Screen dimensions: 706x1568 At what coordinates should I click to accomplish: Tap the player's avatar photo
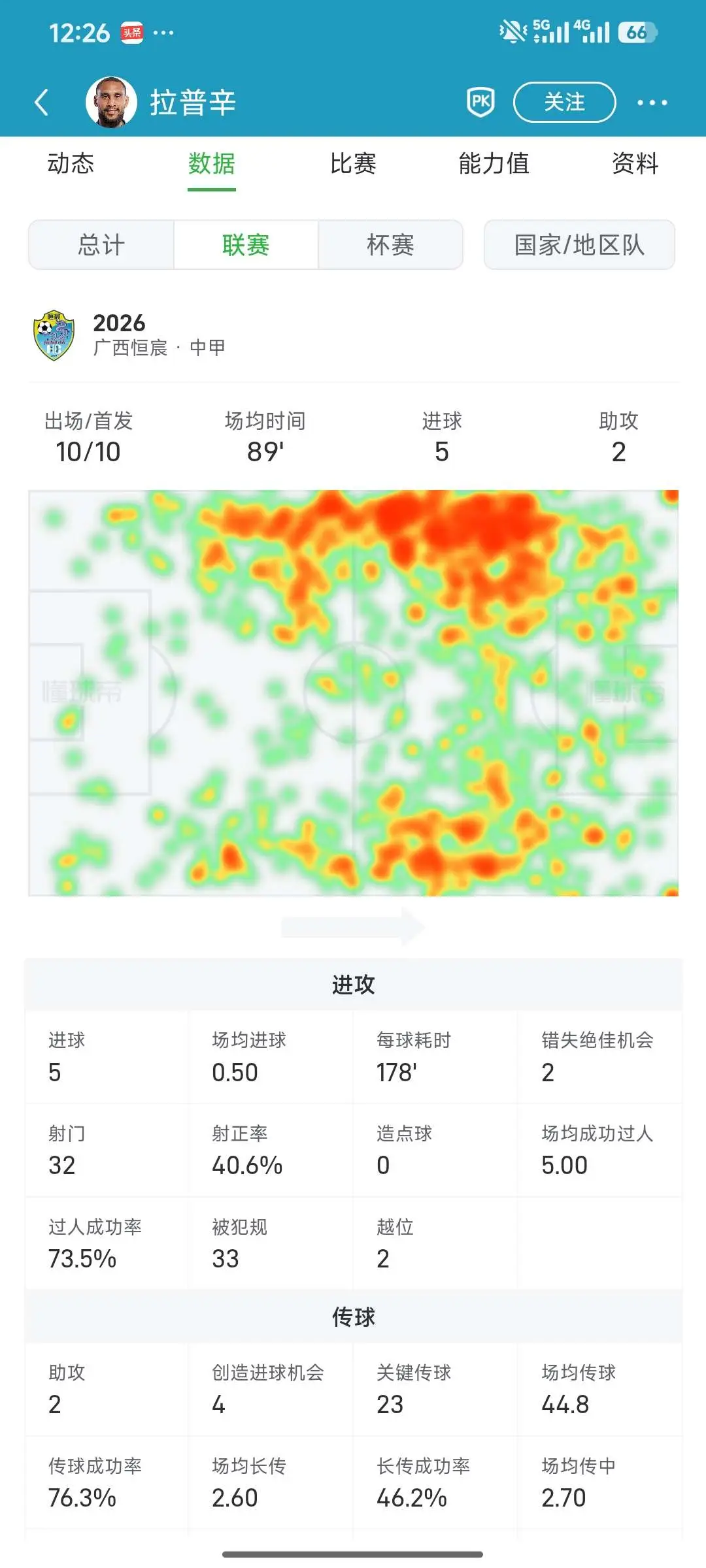111,102
